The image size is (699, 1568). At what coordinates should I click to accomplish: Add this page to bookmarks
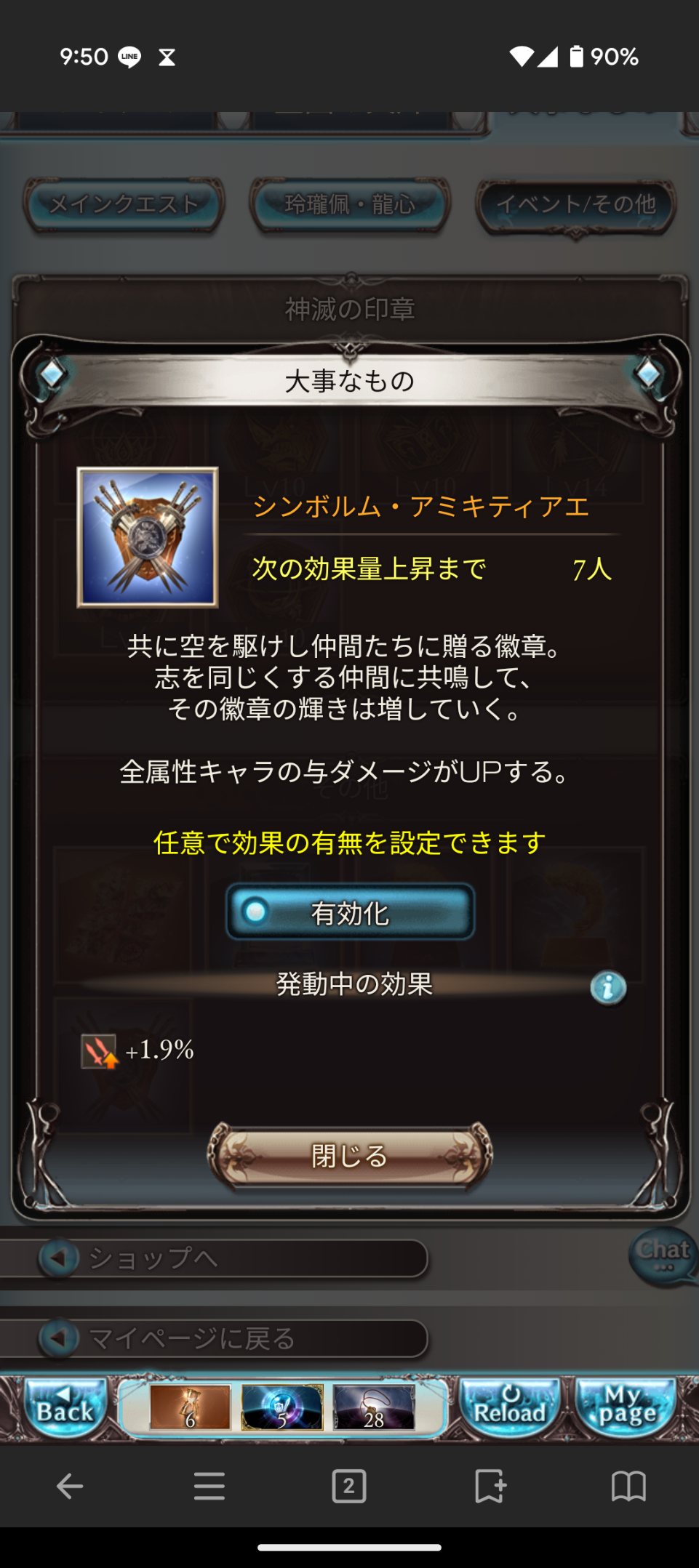point(489,1487)
